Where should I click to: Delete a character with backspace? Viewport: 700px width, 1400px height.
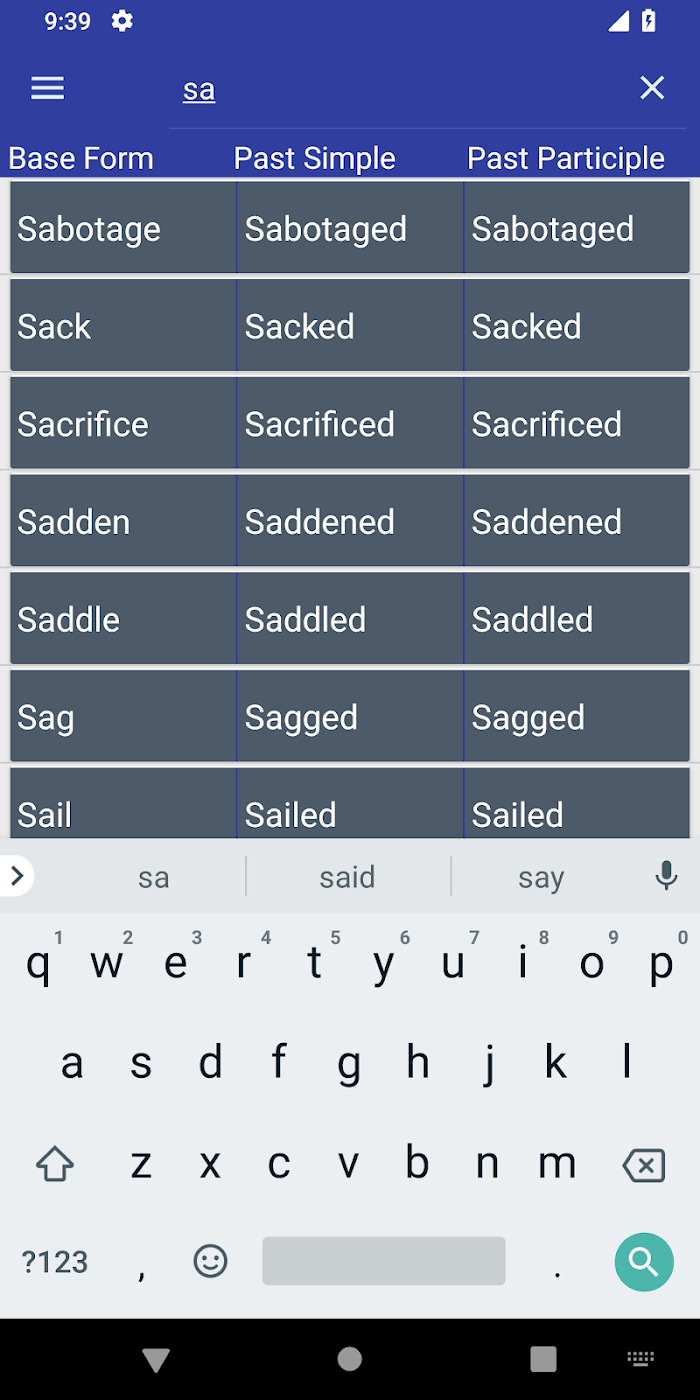643,1165
